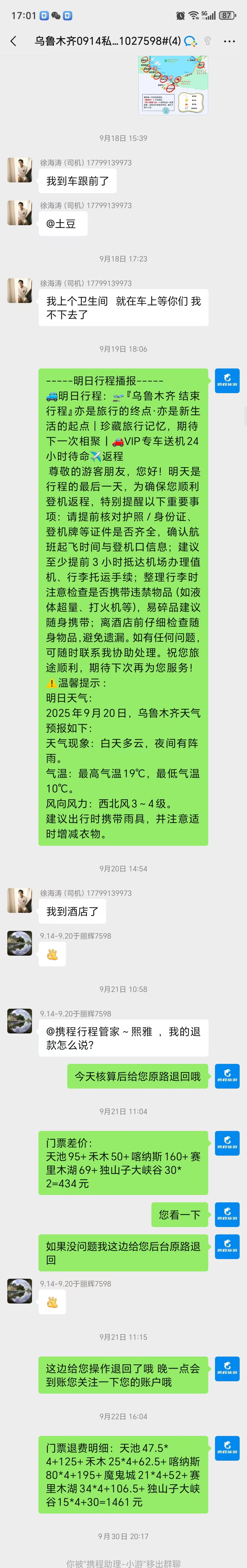The image size is (247, 1568).
Task: Tap the 携程旅游 avatar beside '您看一下'
Action: coord(227,1214)
